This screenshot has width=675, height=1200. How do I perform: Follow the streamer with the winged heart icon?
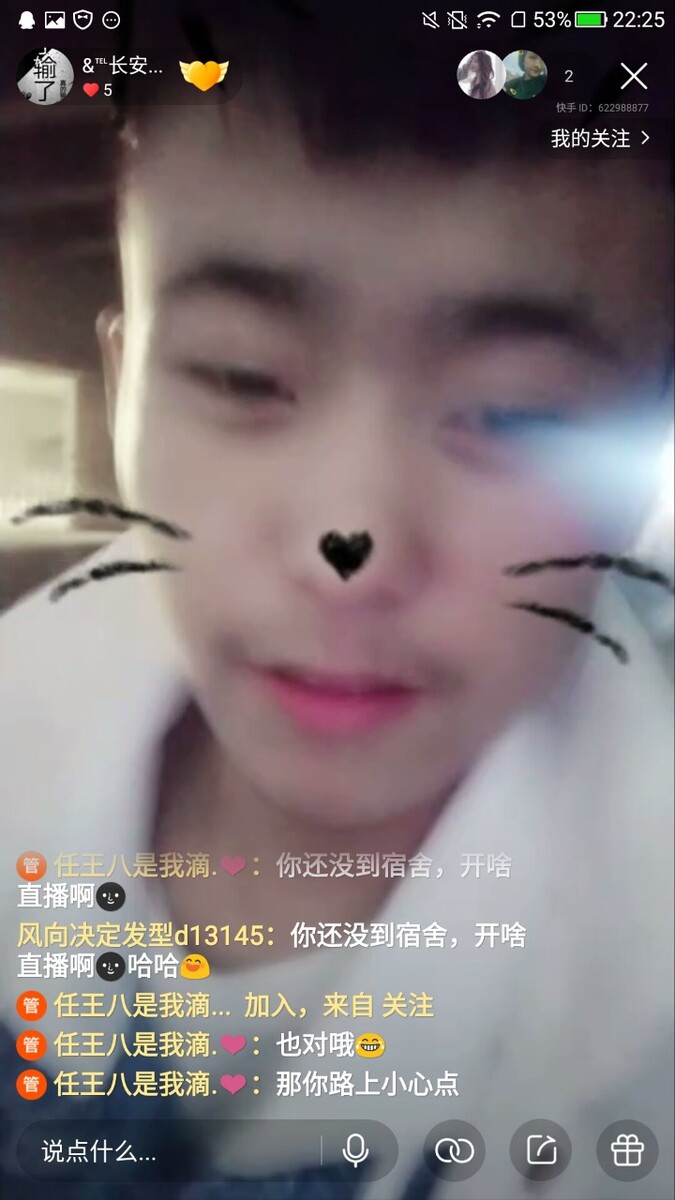click(204, 75)
